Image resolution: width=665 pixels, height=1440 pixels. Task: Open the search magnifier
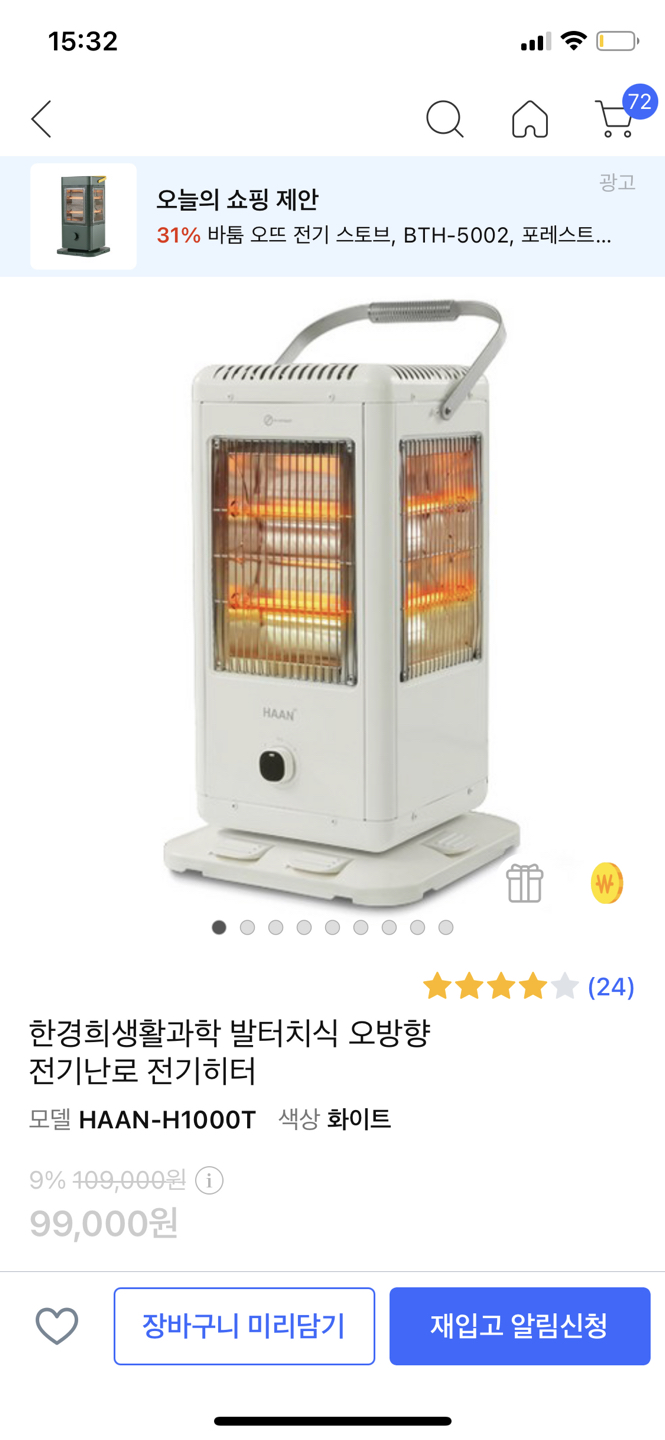(444, 119)
